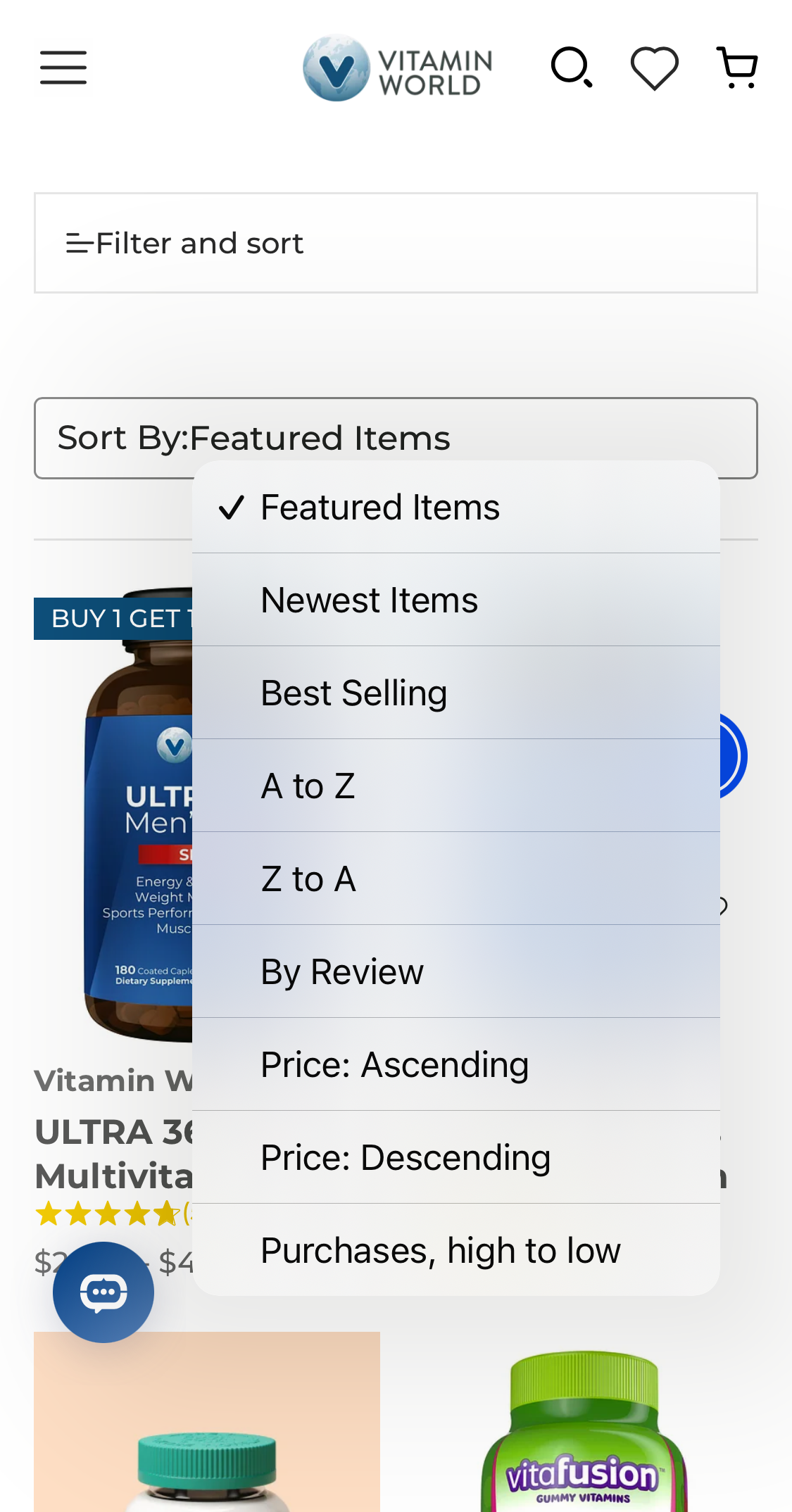Viewport: 792px width, 1512px height.
Task: Open the wishlist via the heart icon
Action: click(653, 68)
